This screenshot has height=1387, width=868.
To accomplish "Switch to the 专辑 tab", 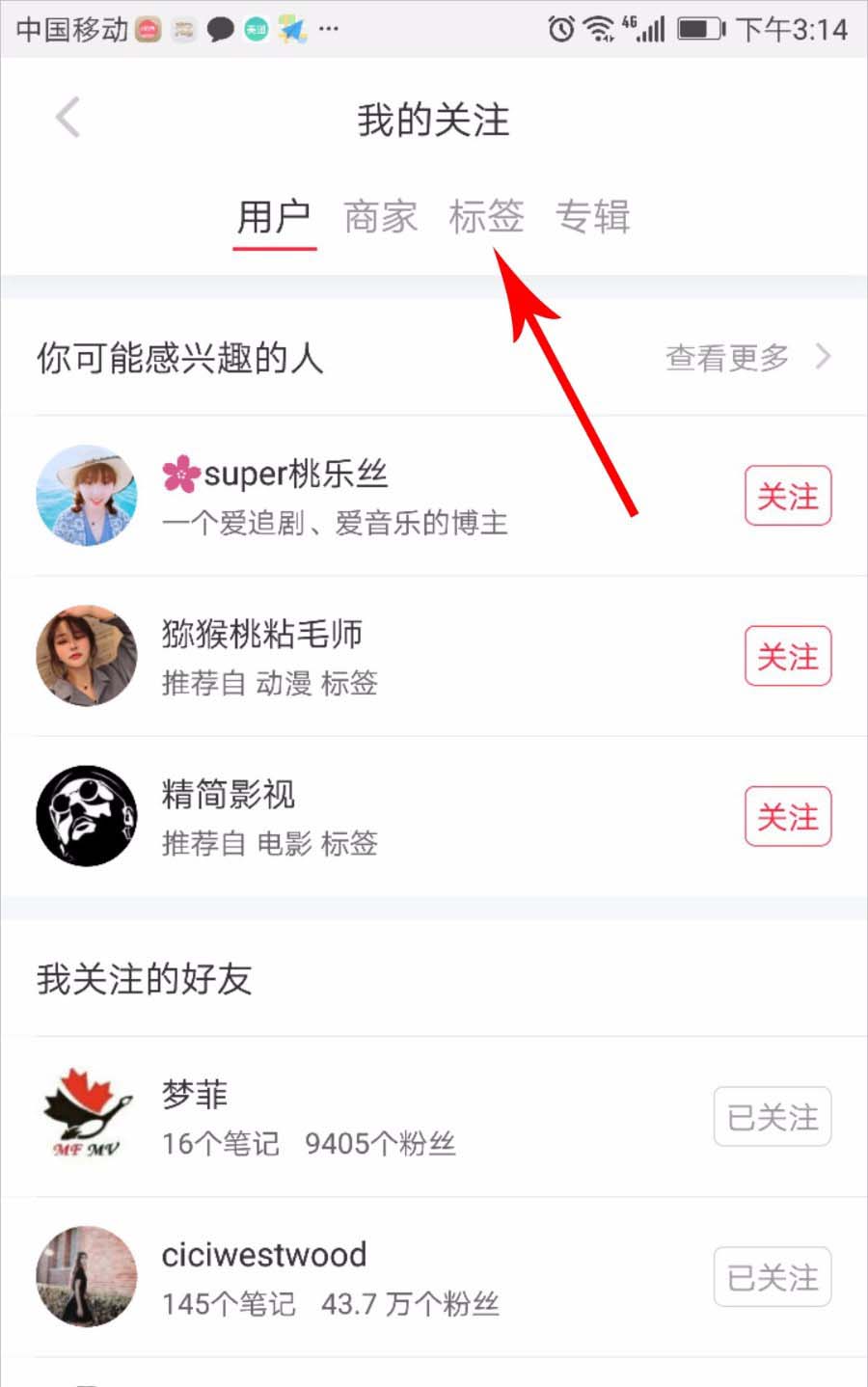I will pyautogui.click(x=592, y=217).
